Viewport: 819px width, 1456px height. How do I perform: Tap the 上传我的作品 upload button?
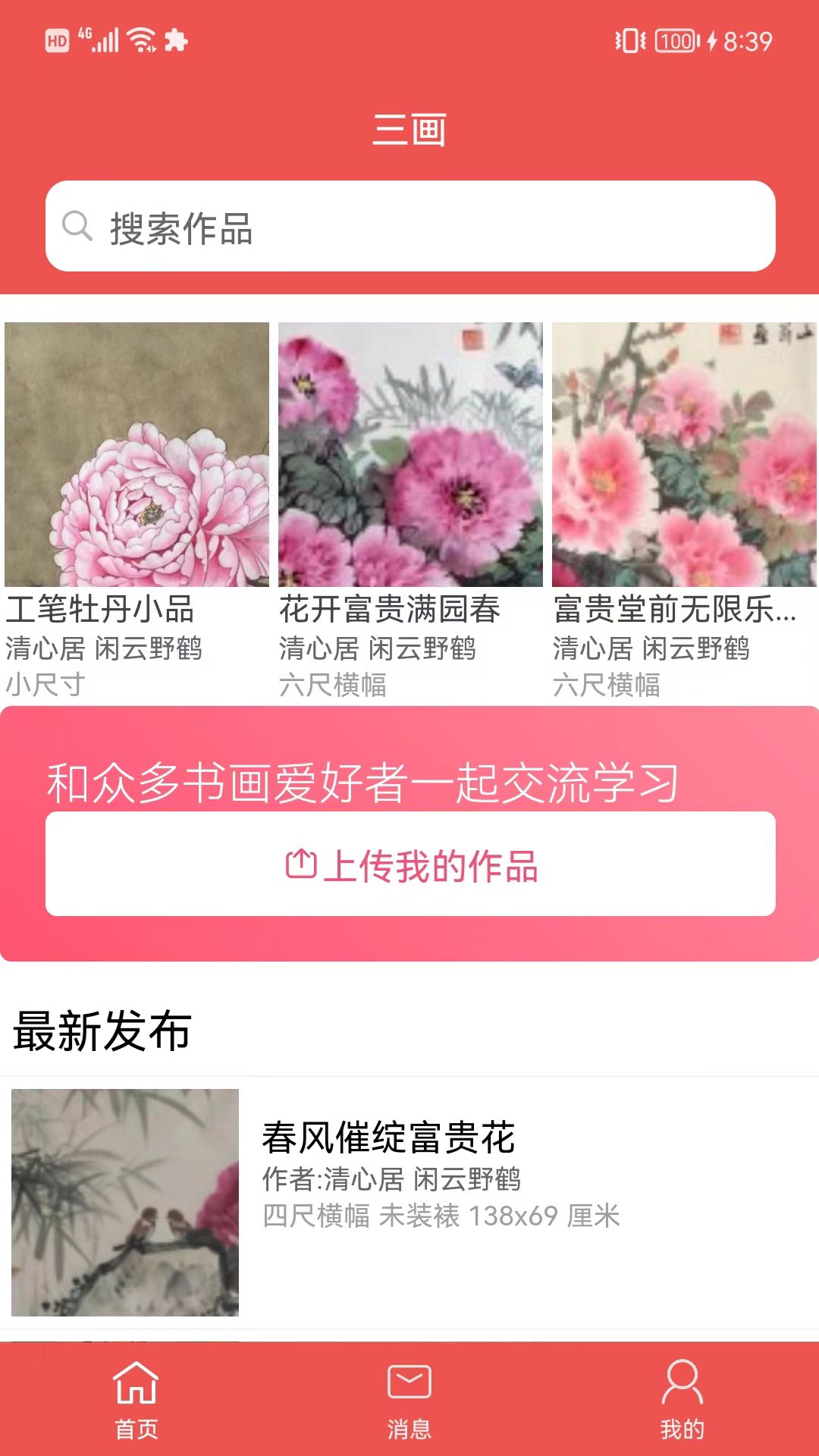click(410, 864)
